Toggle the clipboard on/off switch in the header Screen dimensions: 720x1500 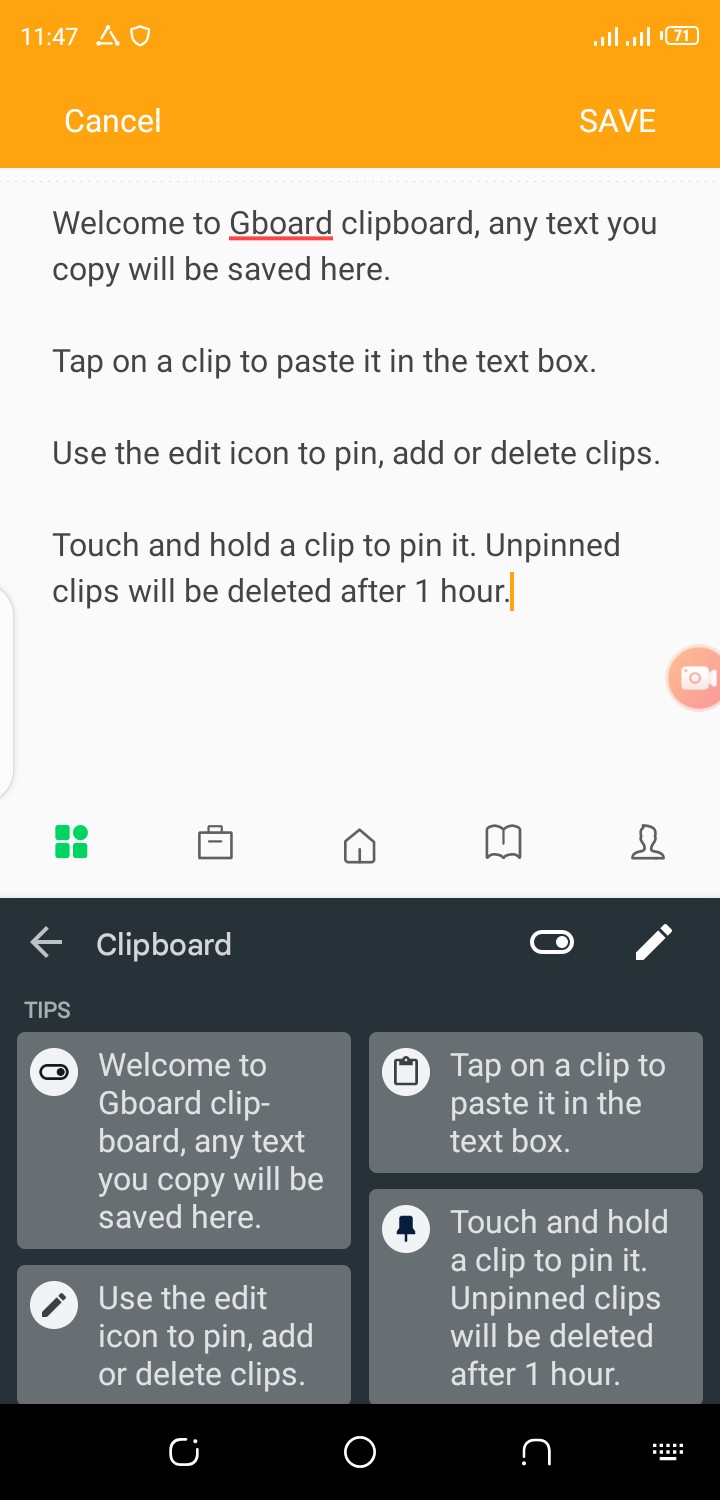(552, 942)
